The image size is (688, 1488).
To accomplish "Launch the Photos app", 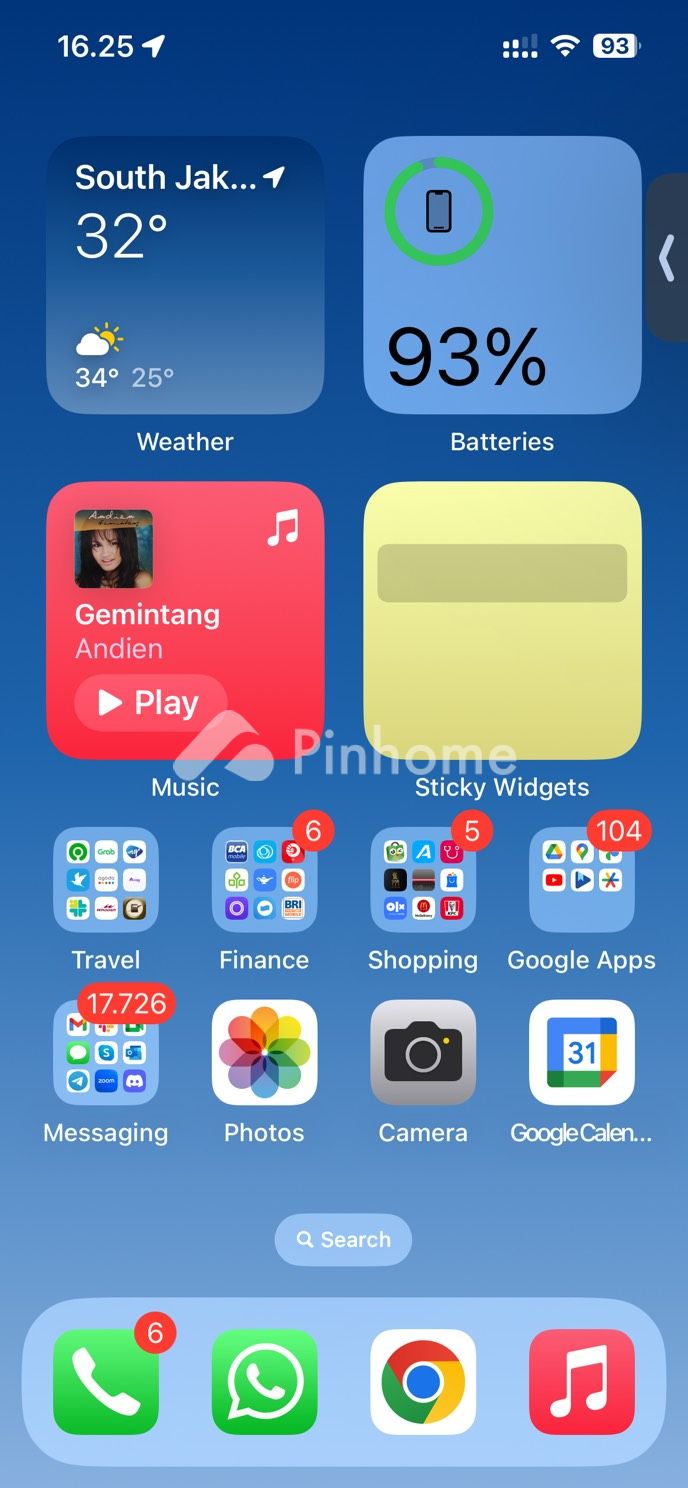I will (x=264, y=1053).
